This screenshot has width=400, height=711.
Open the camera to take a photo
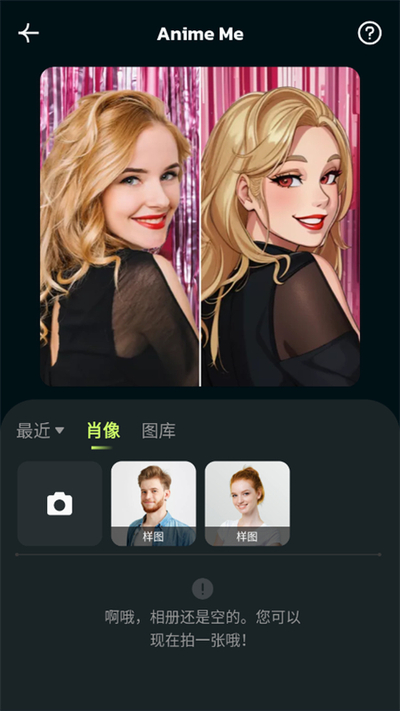(60, 504)
